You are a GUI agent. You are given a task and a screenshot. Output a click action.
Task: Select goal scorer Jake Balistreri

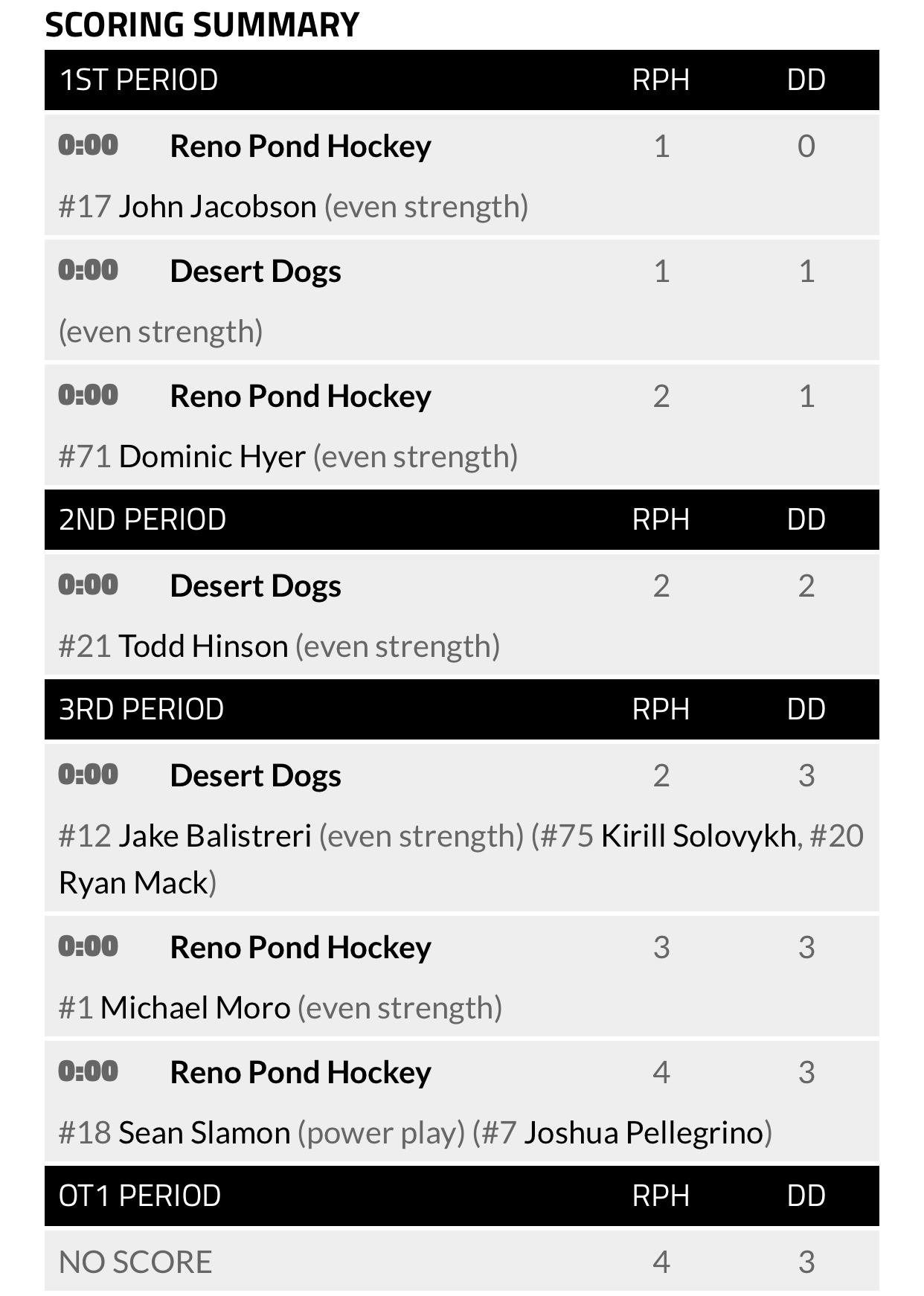pyautogui.click(x=215, y=836)
